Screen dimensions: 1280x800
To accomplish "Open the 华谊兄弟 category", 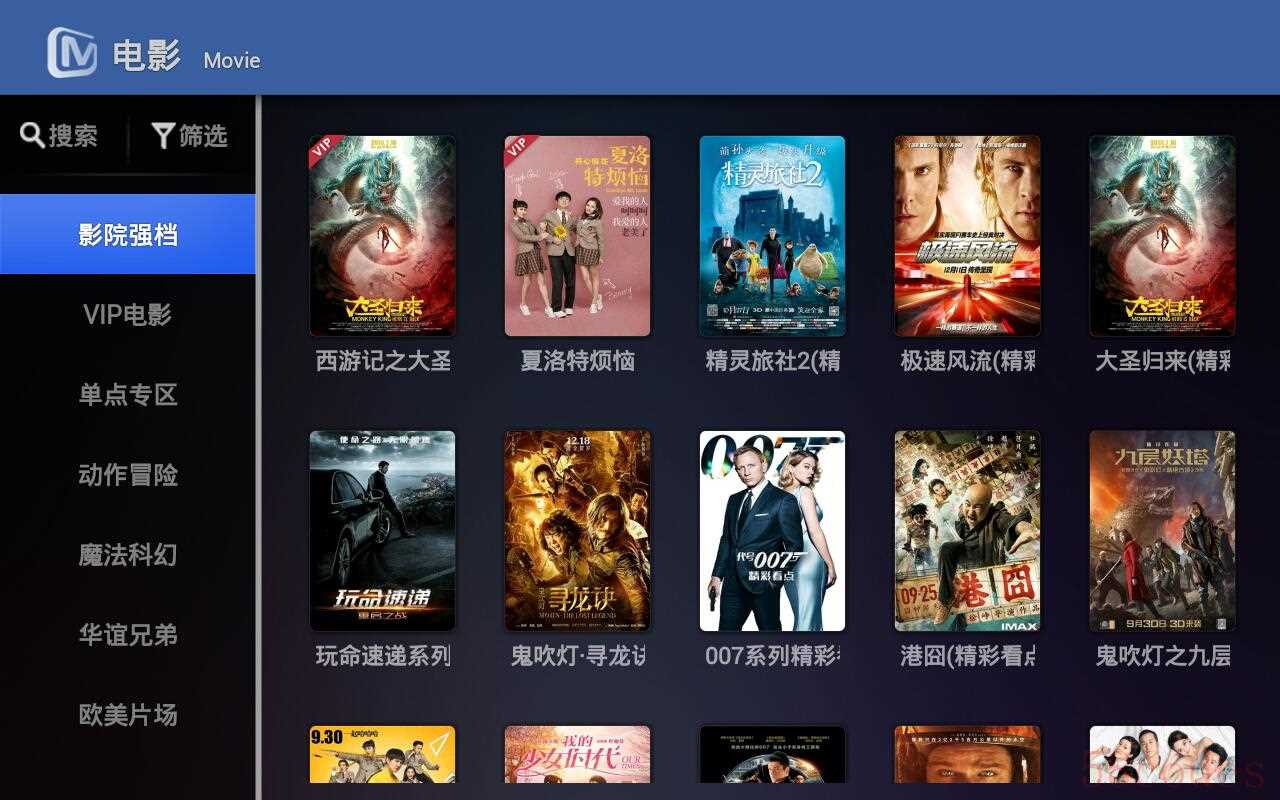I will pos(128,635).
